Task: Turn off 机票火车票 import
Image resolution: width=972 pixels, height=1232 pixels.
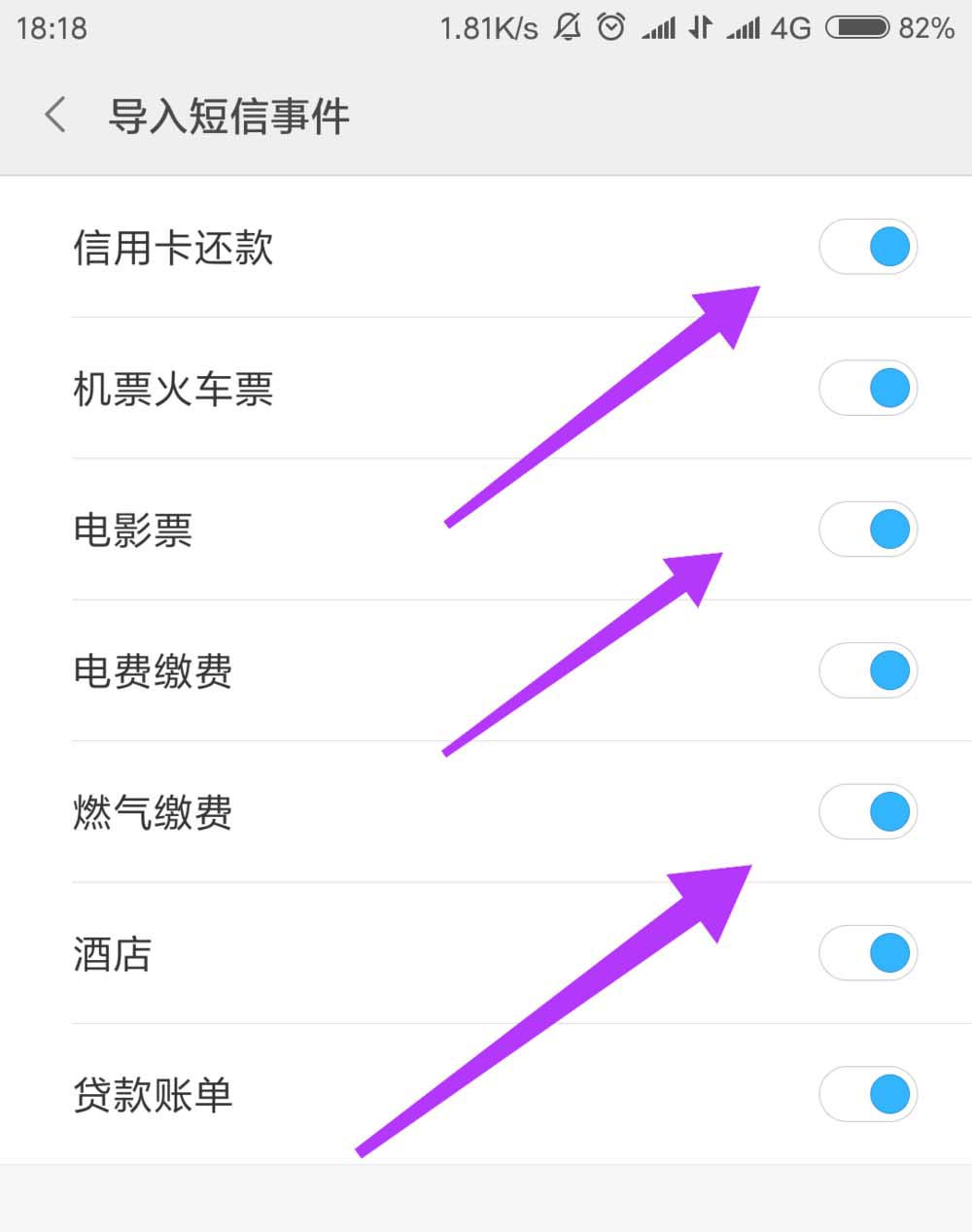Action: click(868, 389)
